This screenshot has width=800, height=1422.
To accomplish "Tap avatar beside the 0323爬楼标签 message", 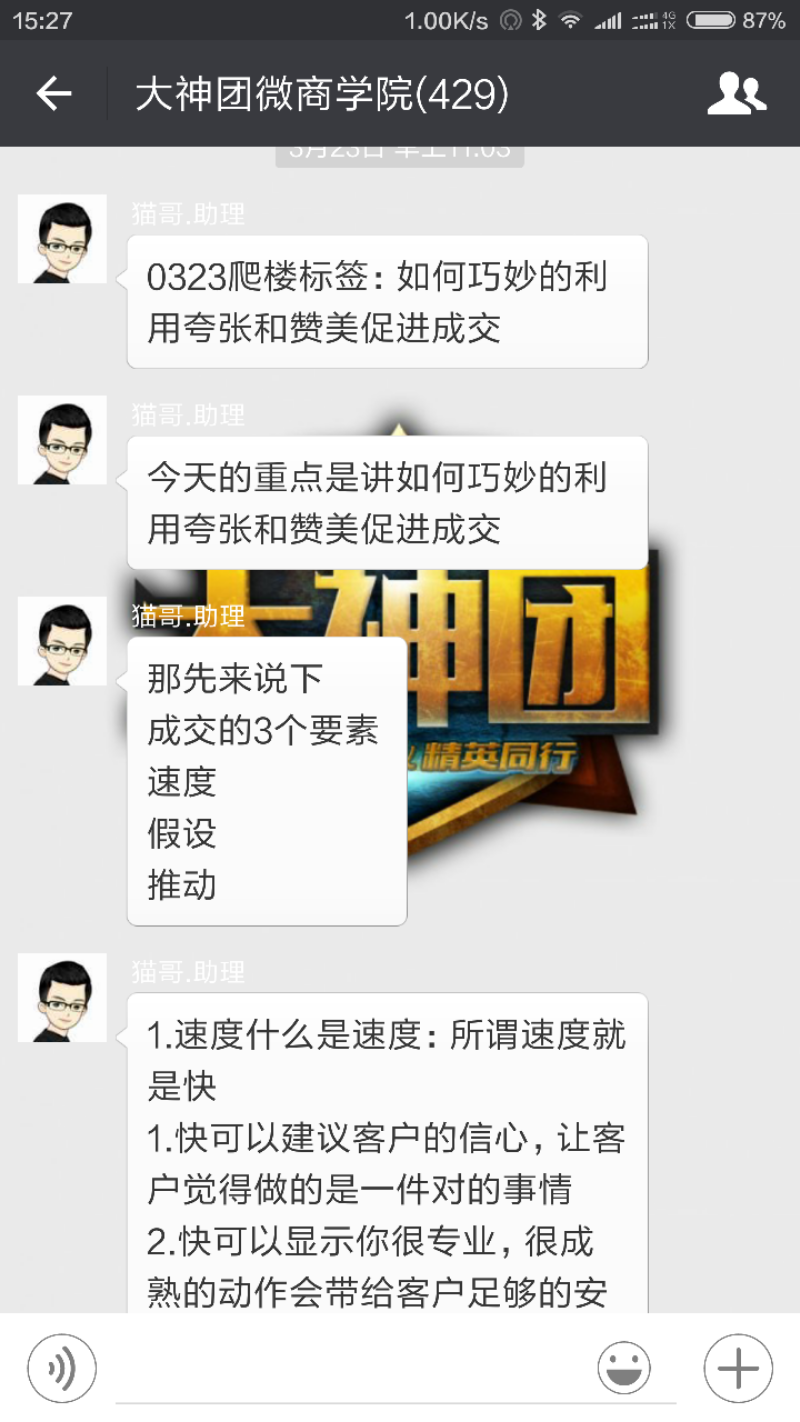I will 62,239.
